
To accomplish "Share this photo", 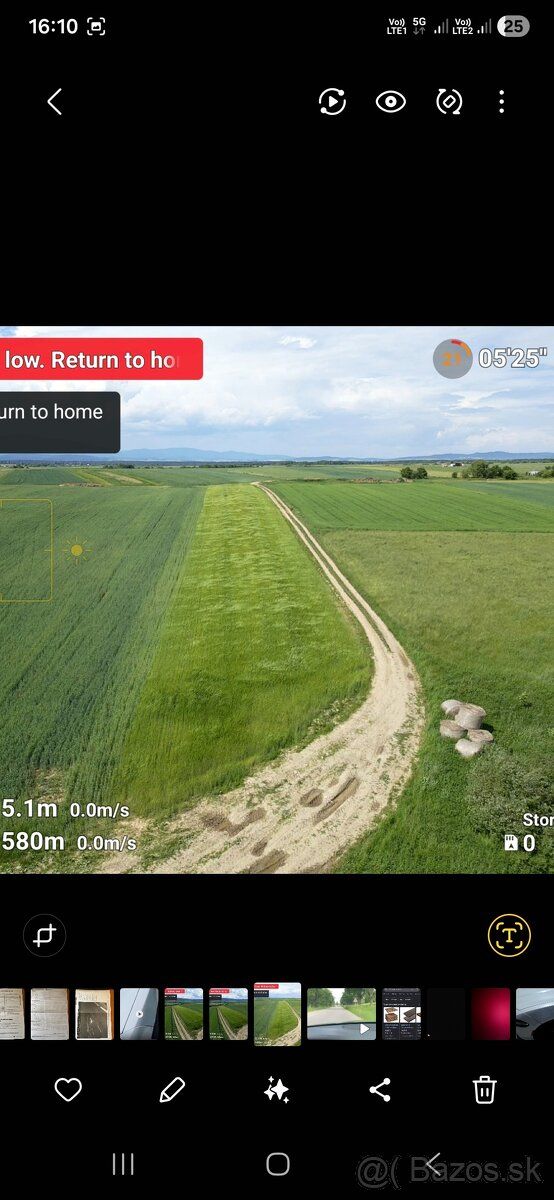I will [380, 1090].
